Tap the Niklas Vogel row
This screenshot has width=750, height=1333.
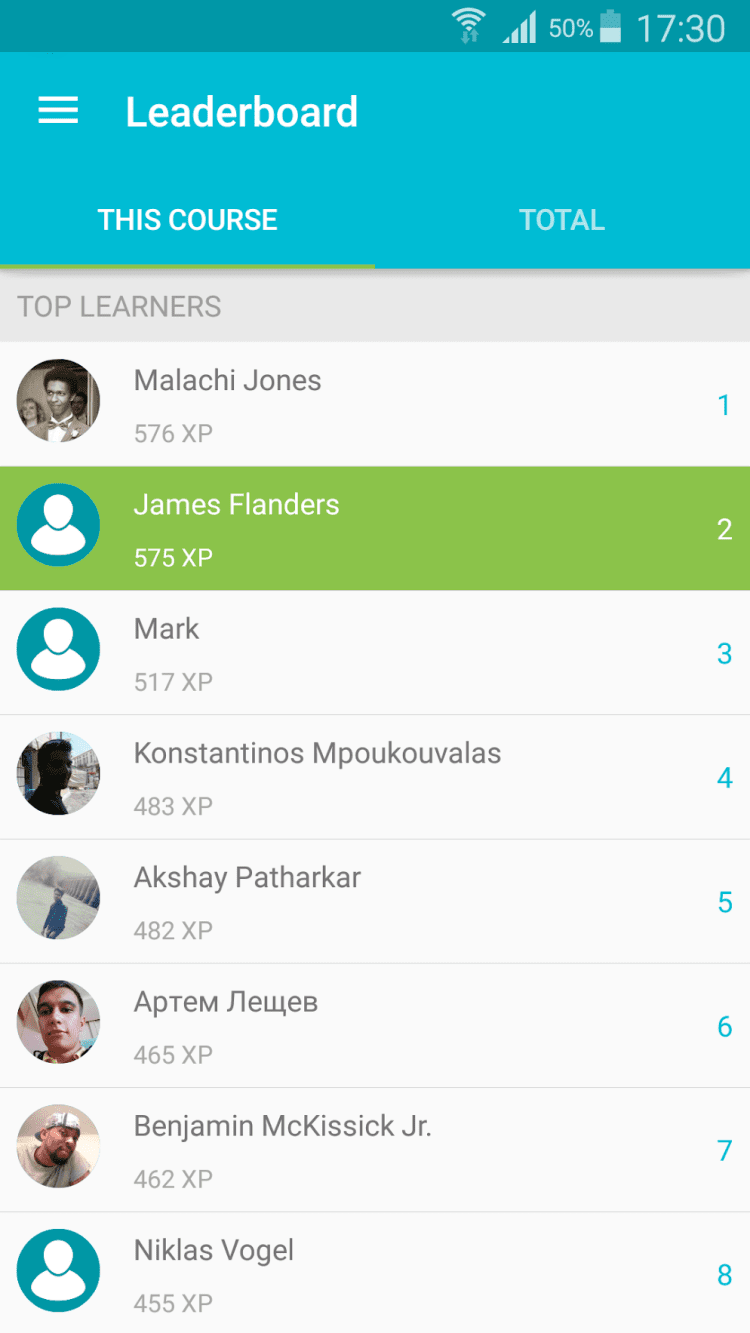tap(375, 1273)
